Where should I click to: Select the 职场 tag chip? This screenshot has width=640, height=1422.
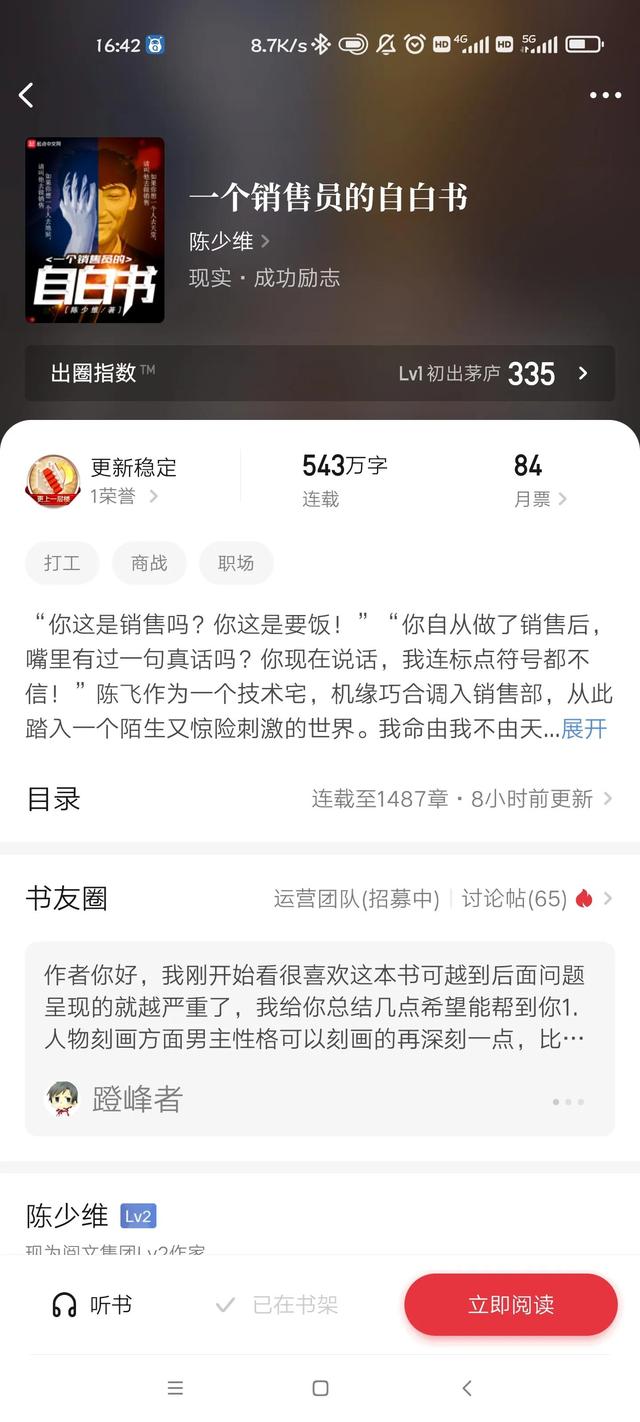[236, 563]
